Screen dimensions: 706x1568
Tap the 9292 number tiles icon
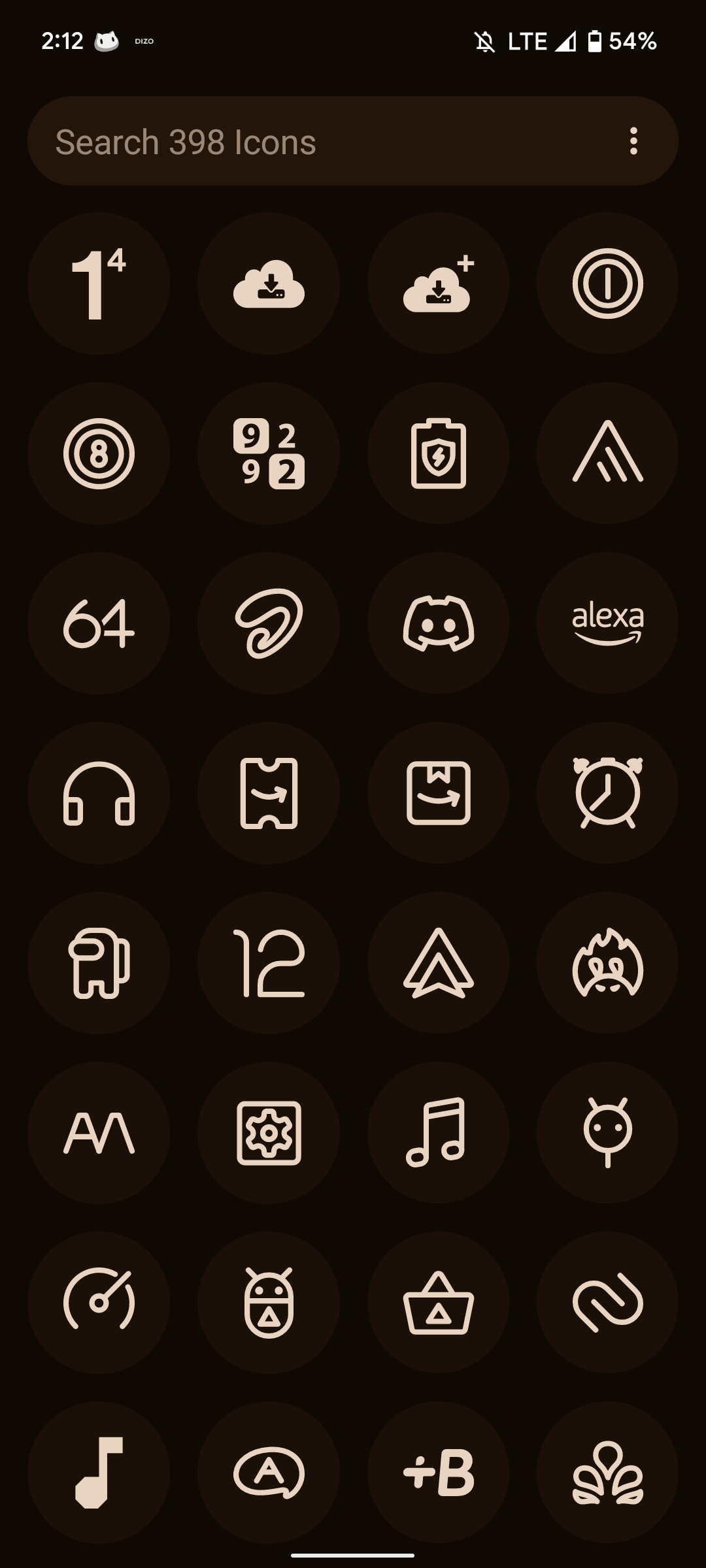coord(269,453)
